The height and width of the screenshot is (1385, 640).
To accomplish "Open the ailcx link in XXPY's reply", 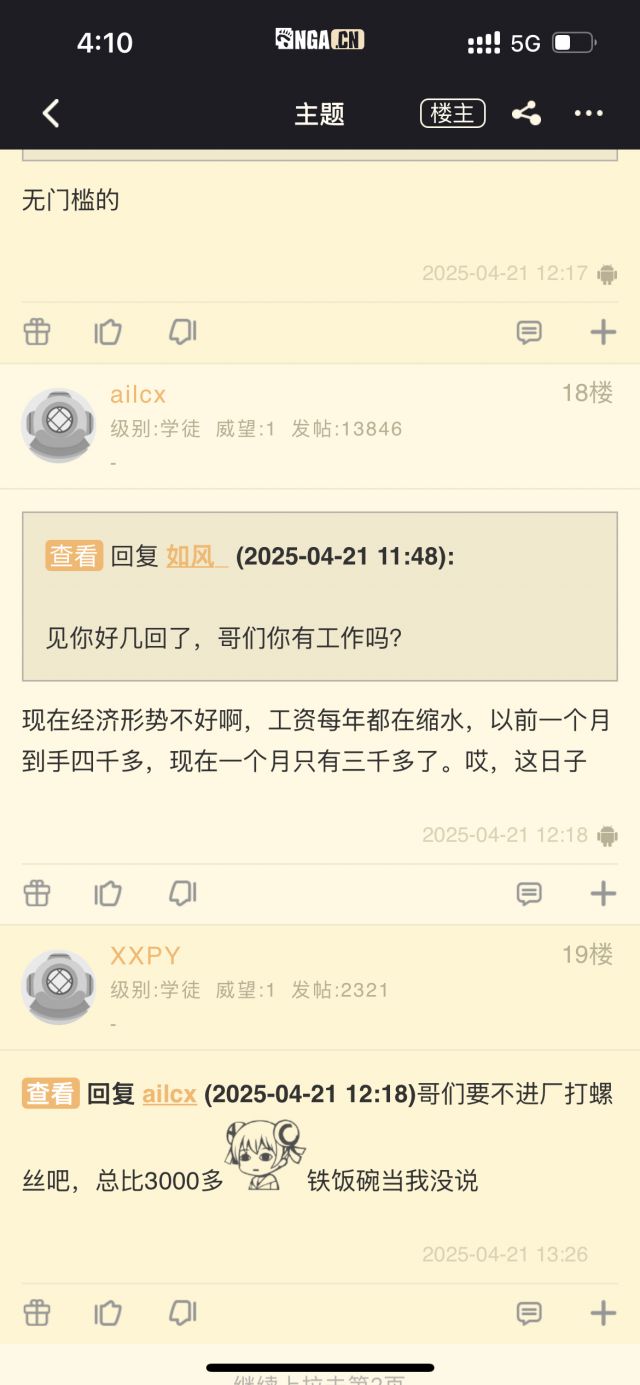I will click(x=169, y=1094).
